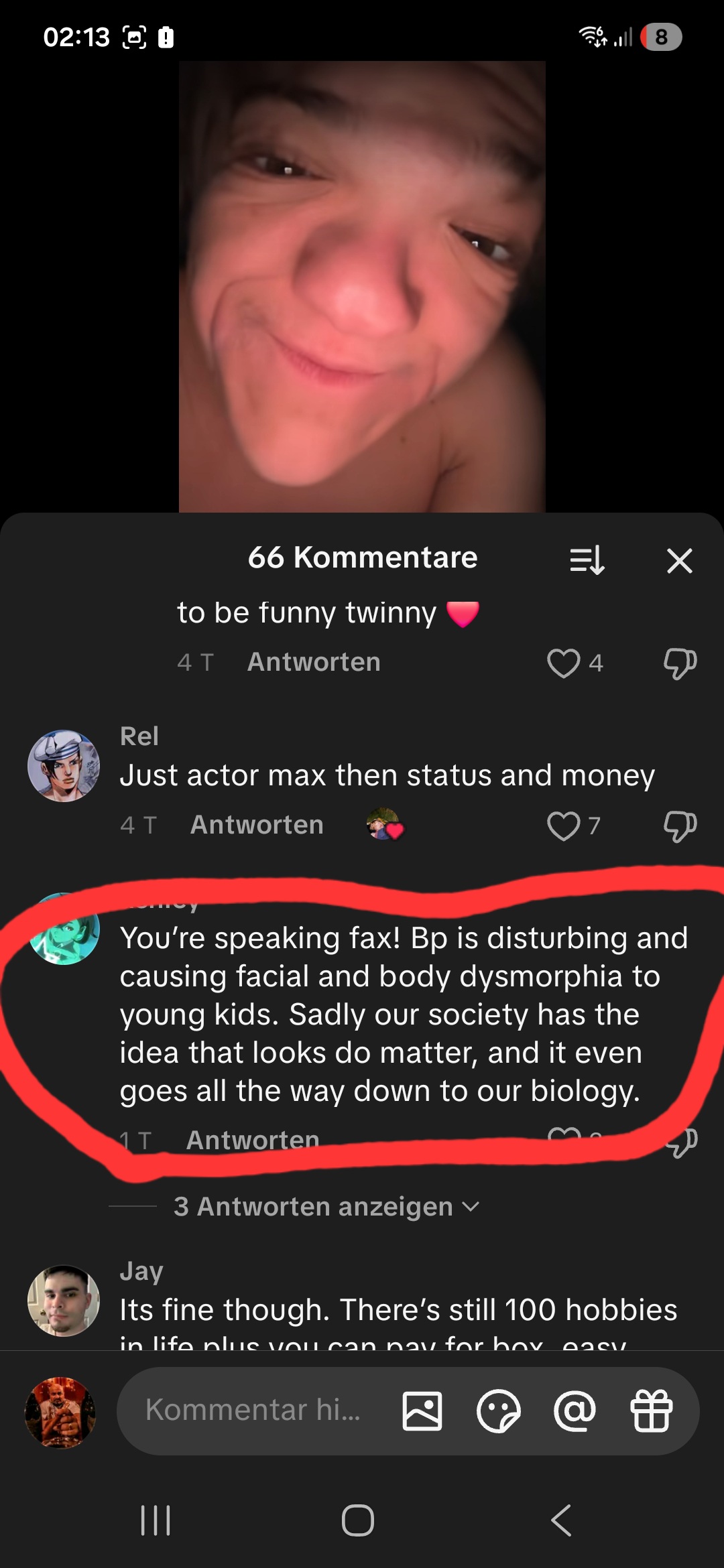Go back using system navigation
Image resolution: width=724 pixels, height=1568 pixels.
click(561, 1520)
